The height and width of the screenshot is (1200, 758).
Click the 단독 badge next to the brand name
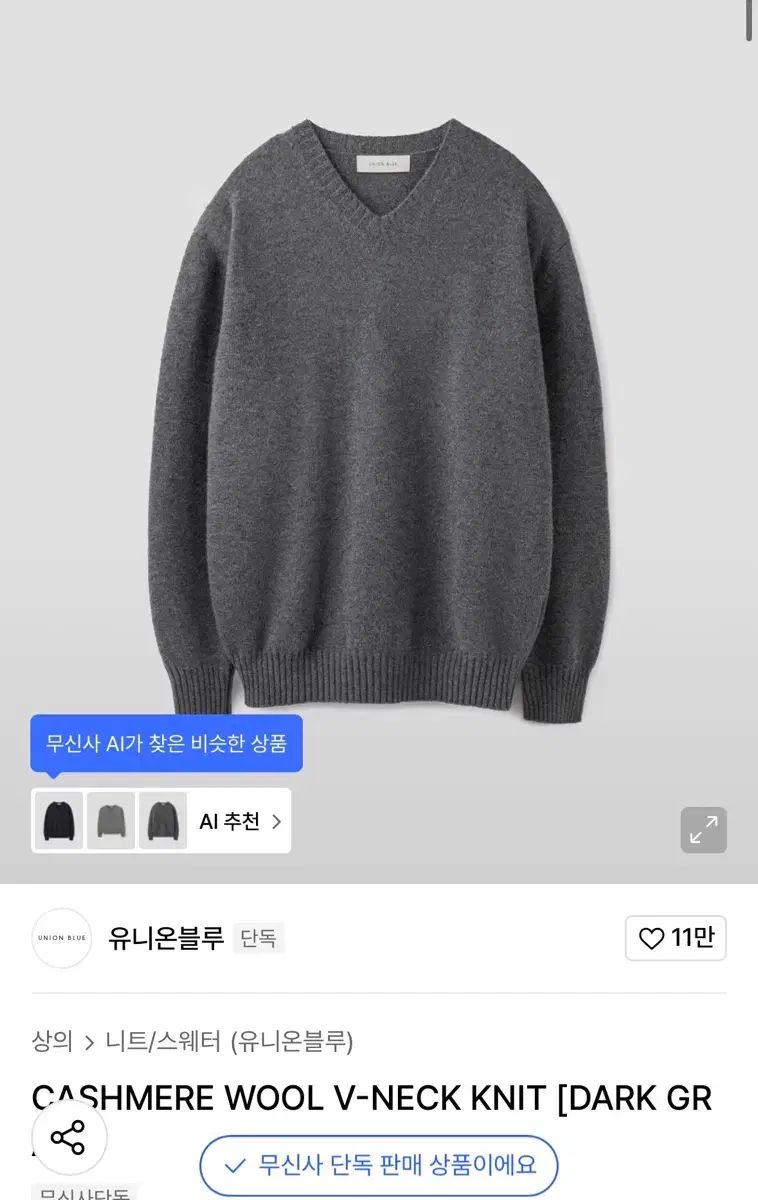click(261, 939)
